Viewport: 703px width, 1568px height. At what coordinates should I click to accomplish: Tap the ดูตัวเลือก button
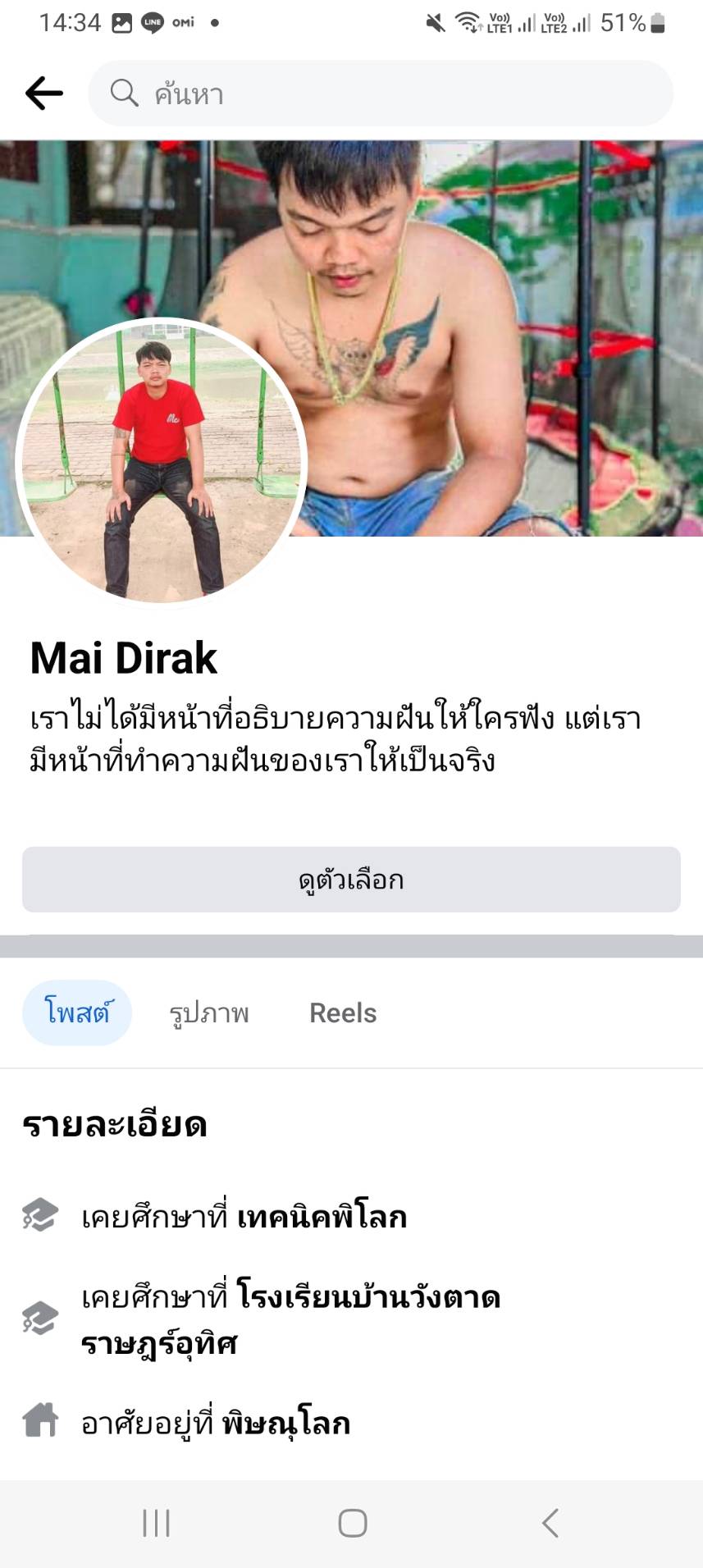pyautogui.click(x=351, y=880)
